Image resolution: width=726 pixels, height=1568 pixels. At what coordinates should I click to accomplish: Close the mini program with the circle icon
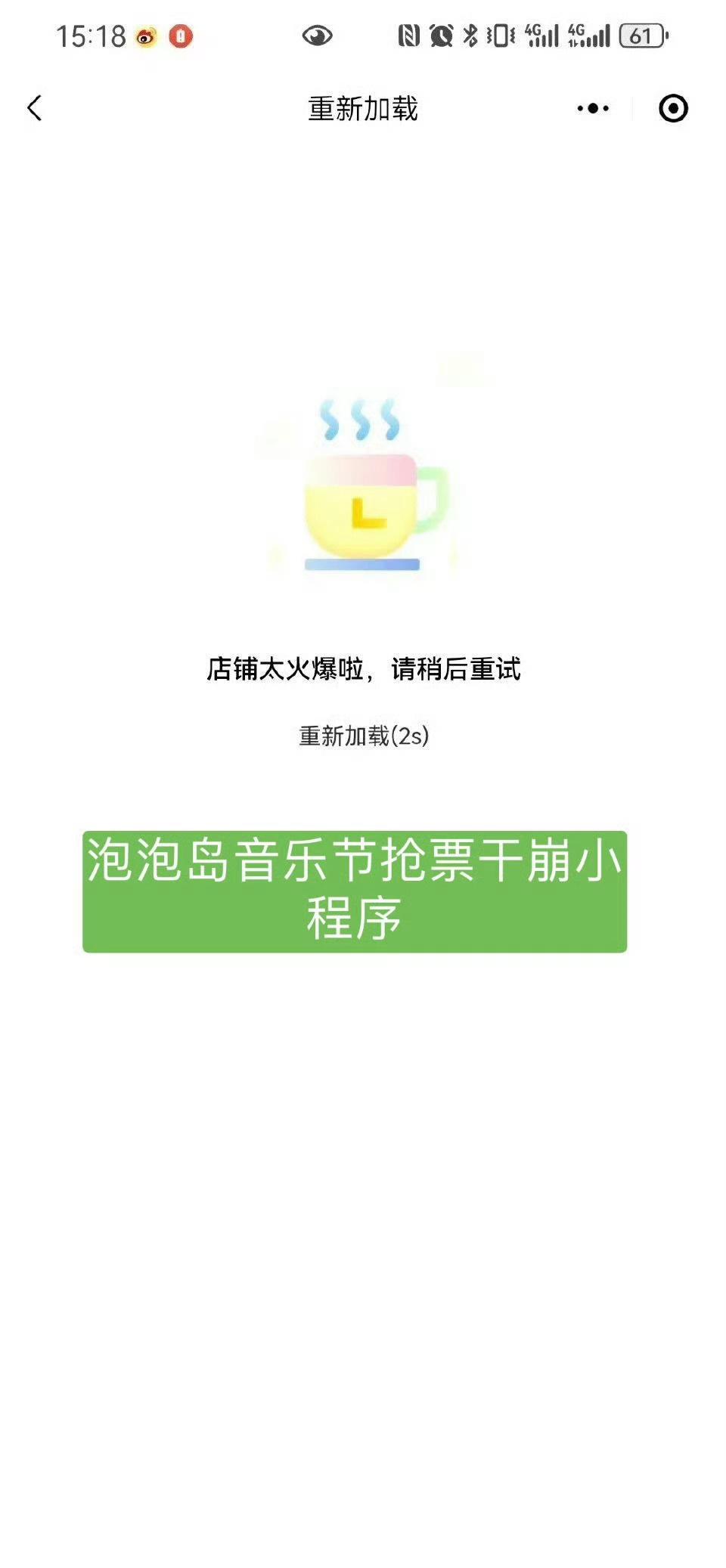coord(673,108)
